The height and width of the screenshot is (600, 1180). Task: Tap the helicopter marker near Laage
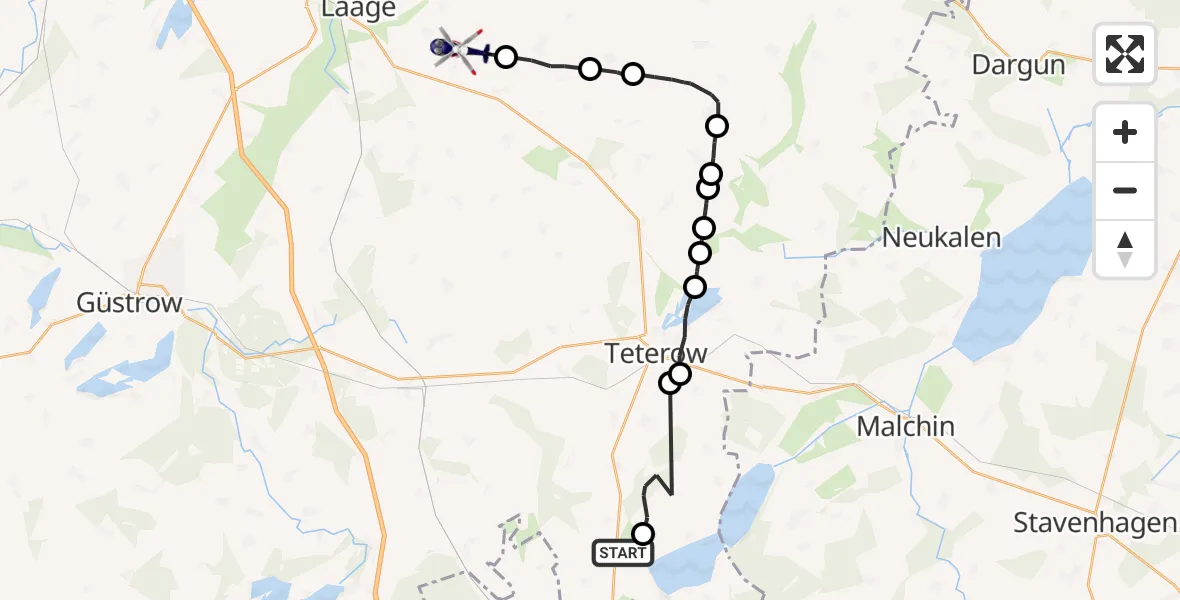(458, 49)
